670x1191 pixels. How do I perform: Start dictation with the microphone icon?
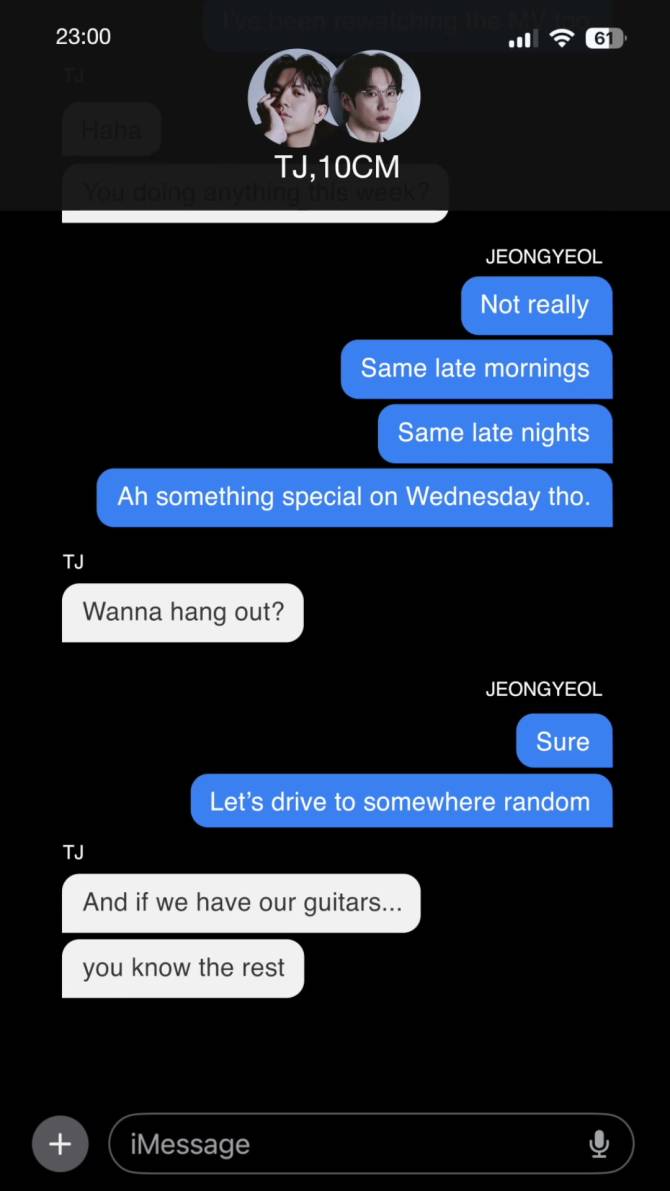pos(599,1144)
